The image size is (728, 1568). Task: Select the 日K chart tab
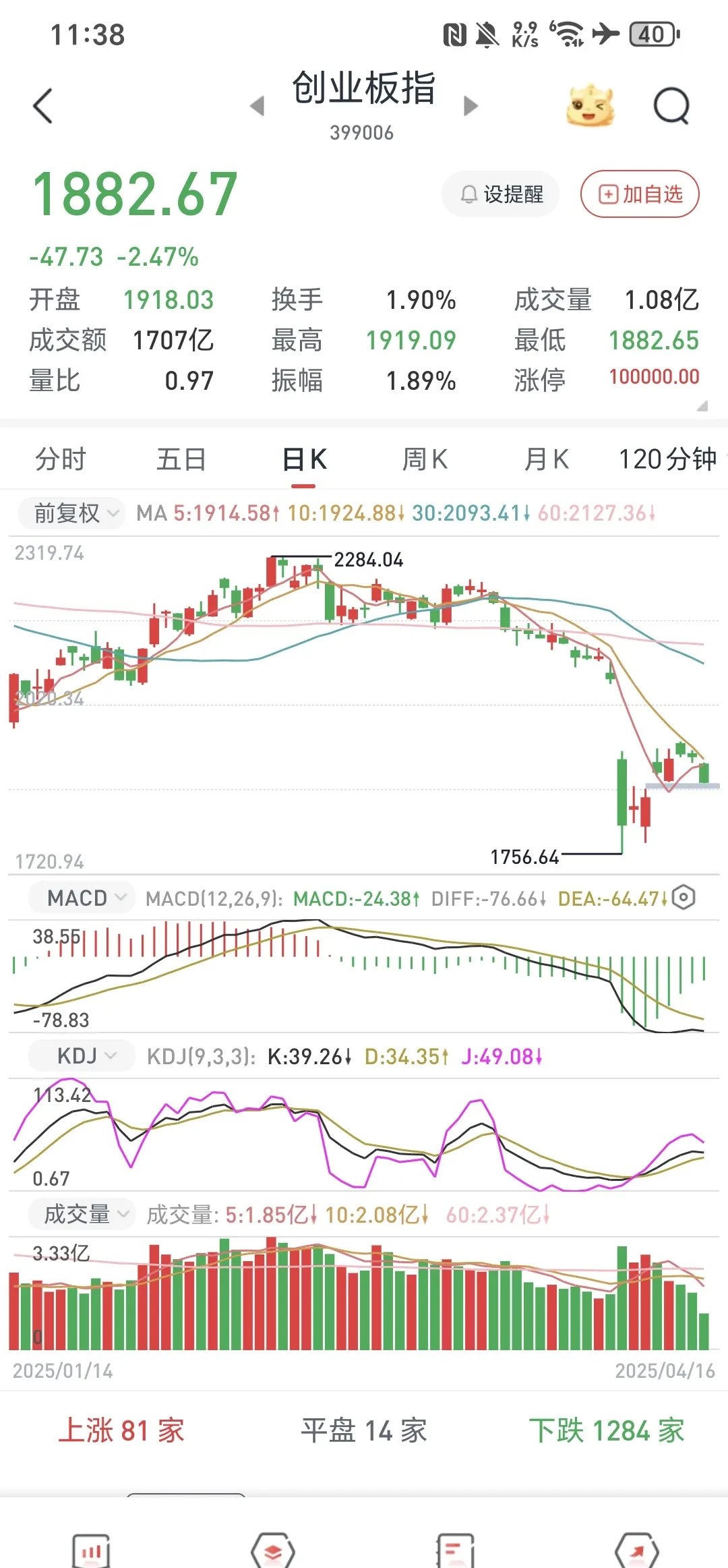[304, 459]
